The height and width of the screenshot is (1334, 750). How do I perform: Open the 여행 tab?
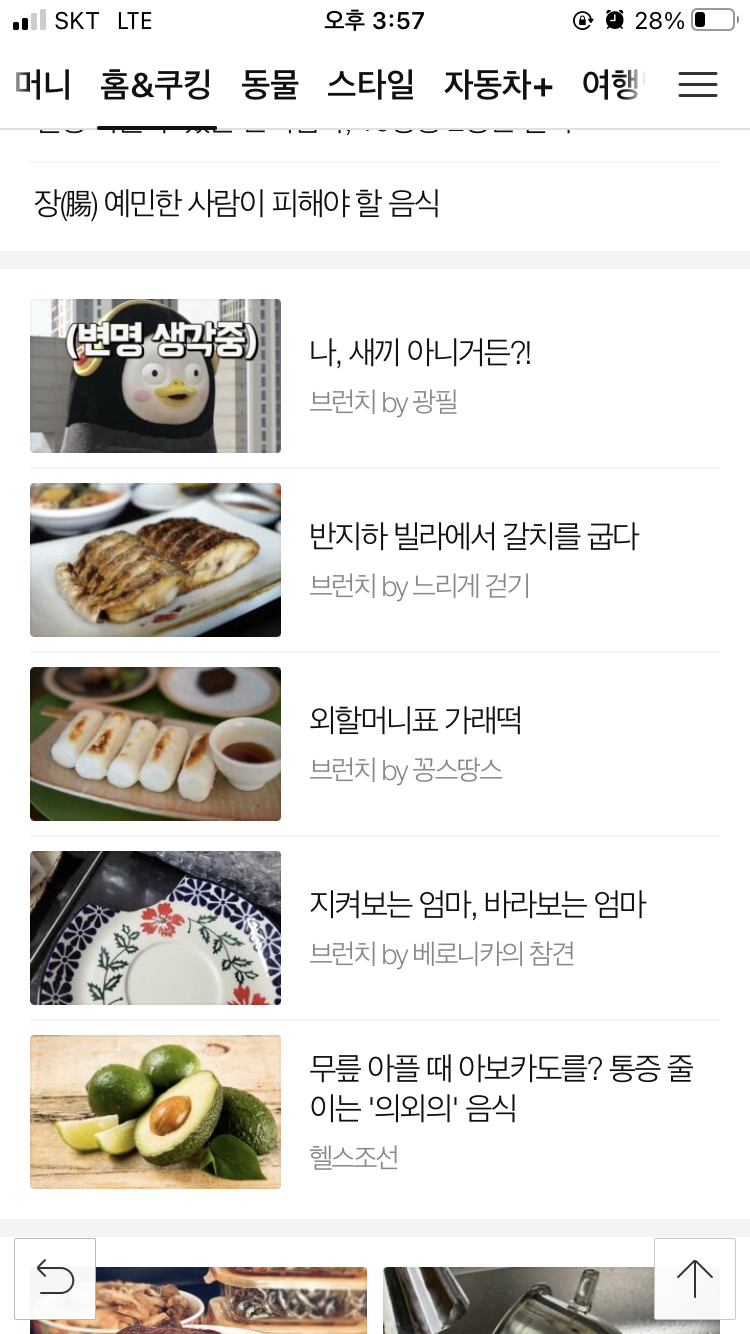click(x=610, y=85)
